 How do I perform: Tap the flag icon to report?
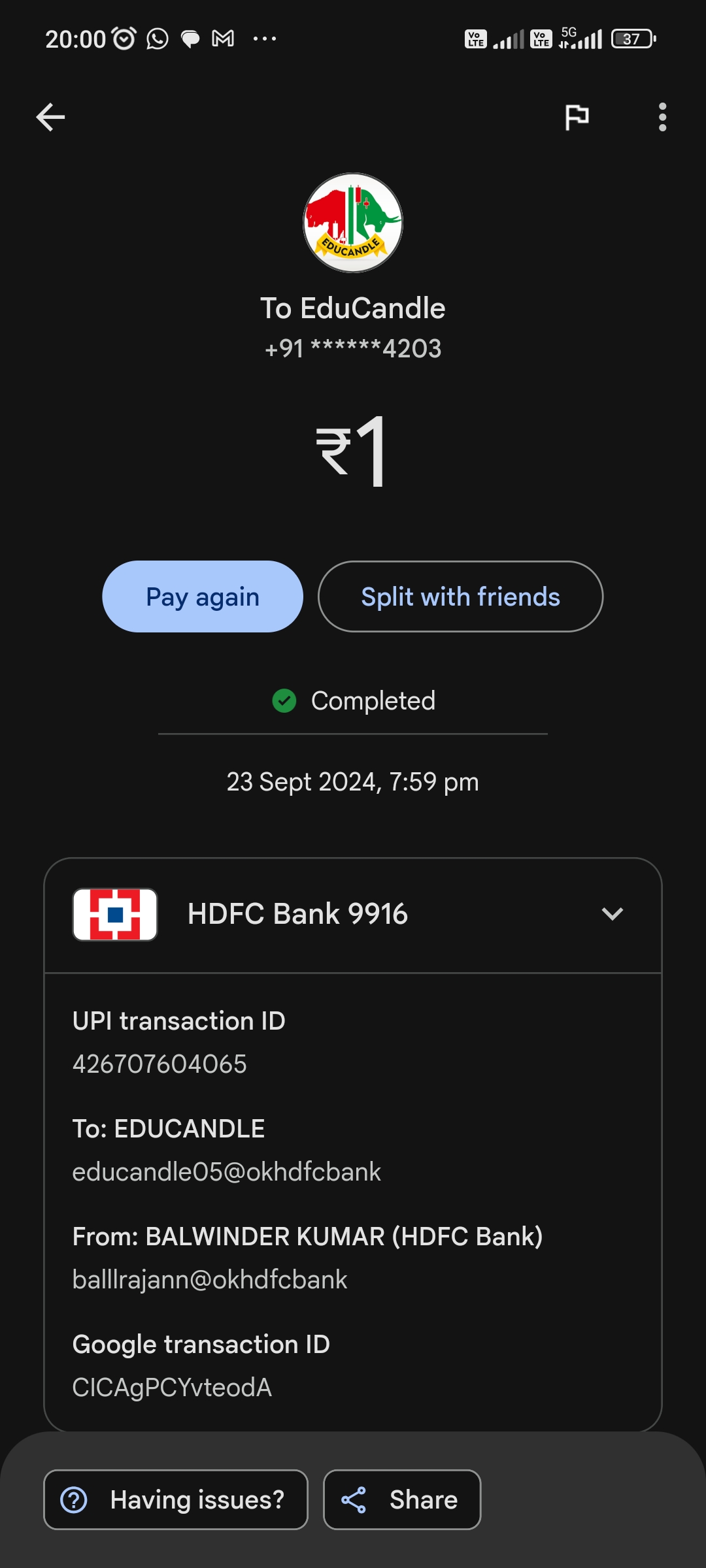coord(577,118)
